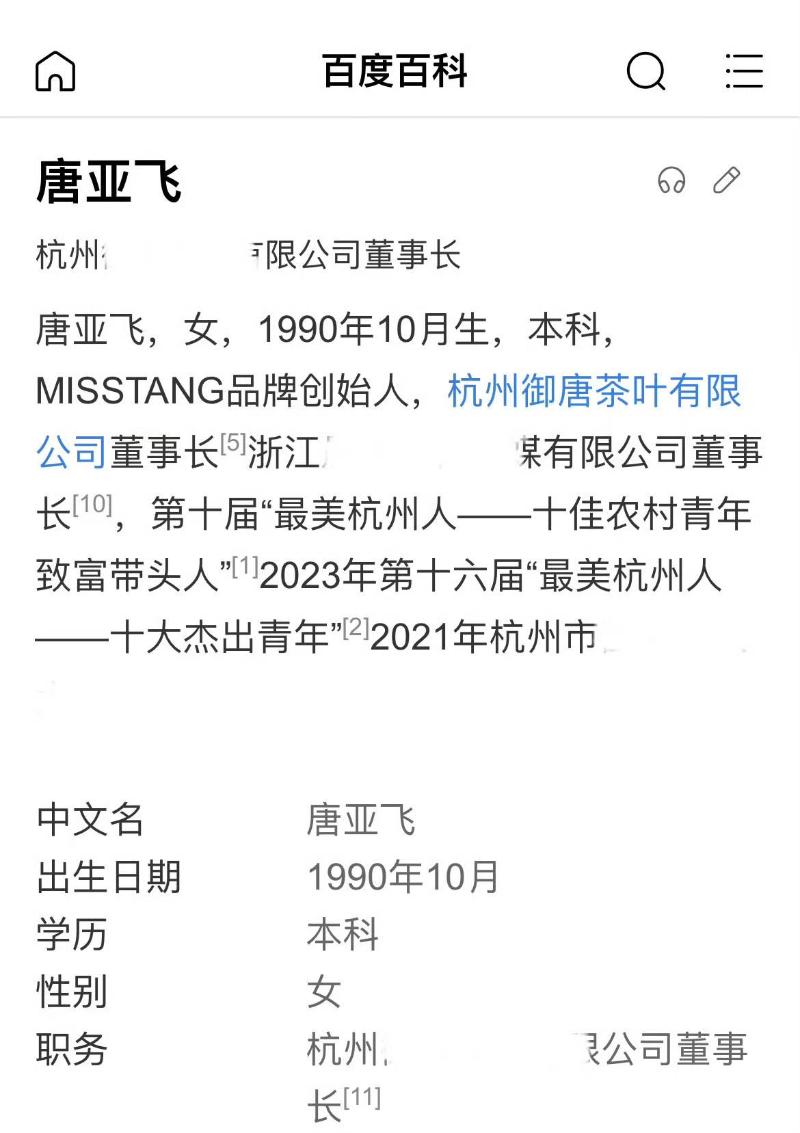The height and width of the screenshot is (1133, 800).
Task: Open citation [10] reference
Action: (x=92, y=505)
